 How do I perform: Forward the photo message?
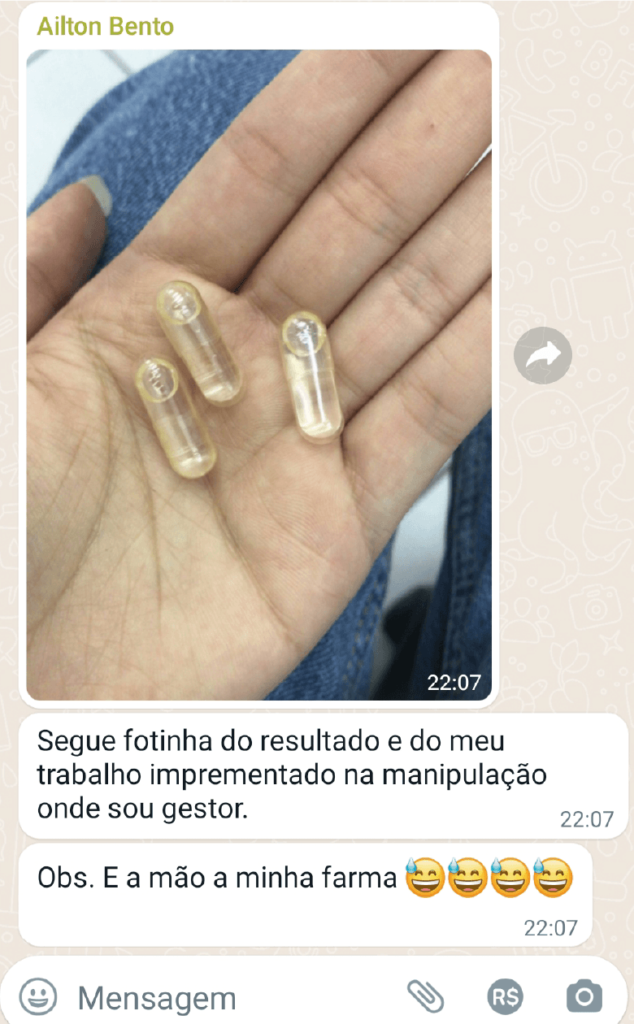[x=543, y=355]
